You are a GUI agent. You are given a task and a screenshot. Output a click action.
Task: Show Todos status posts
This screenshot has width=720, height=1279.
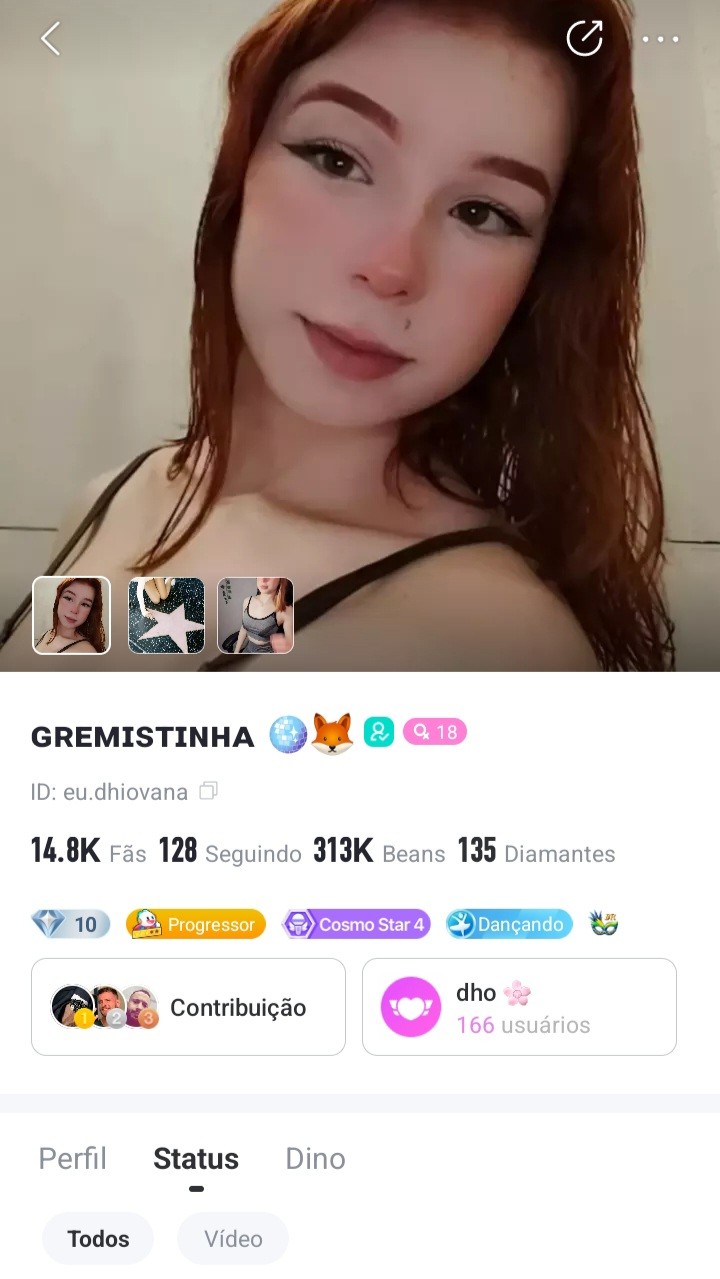[x=98, y=1239]
